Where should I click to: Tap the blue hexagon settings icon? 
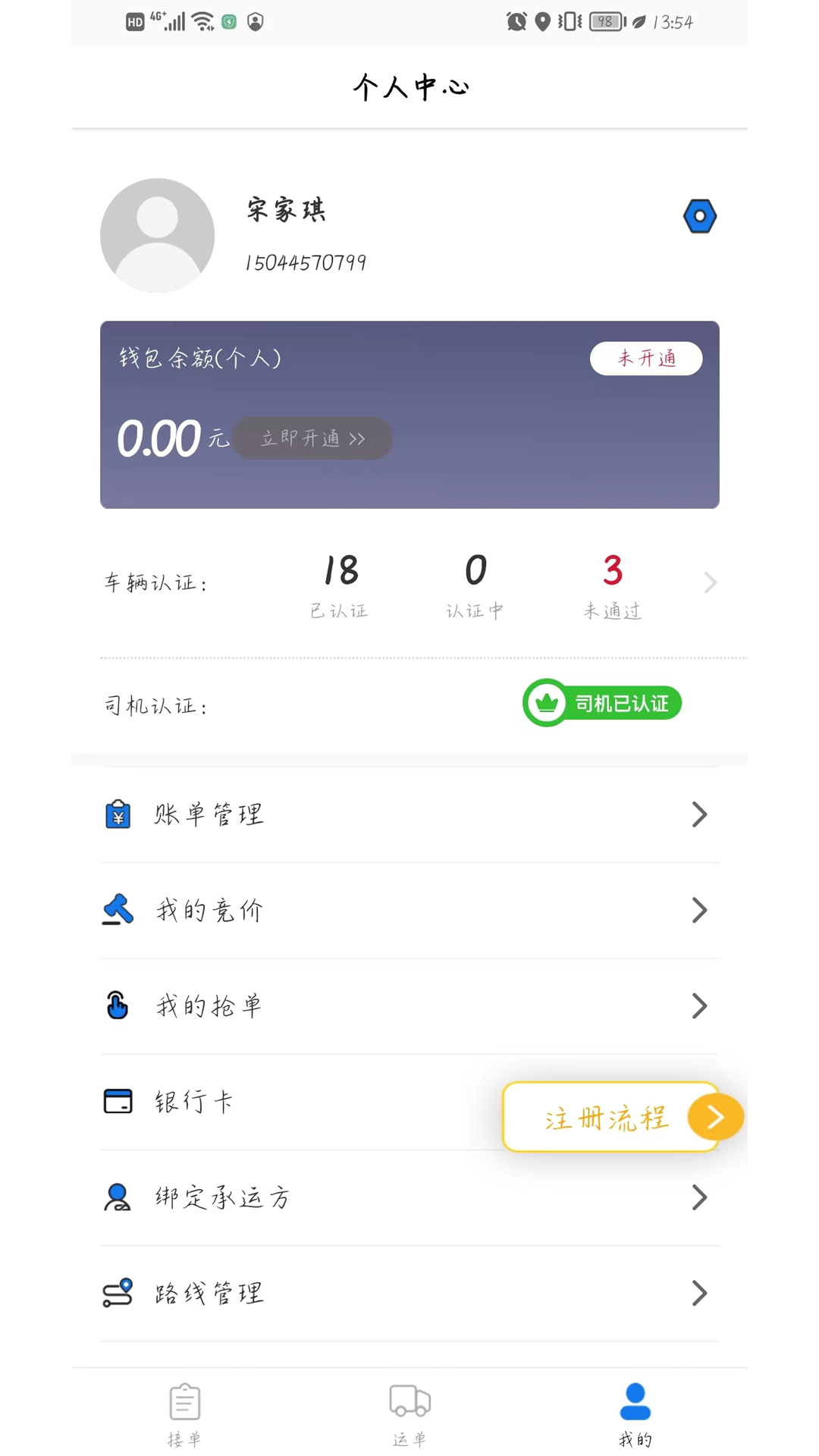(x=700, y=215)
